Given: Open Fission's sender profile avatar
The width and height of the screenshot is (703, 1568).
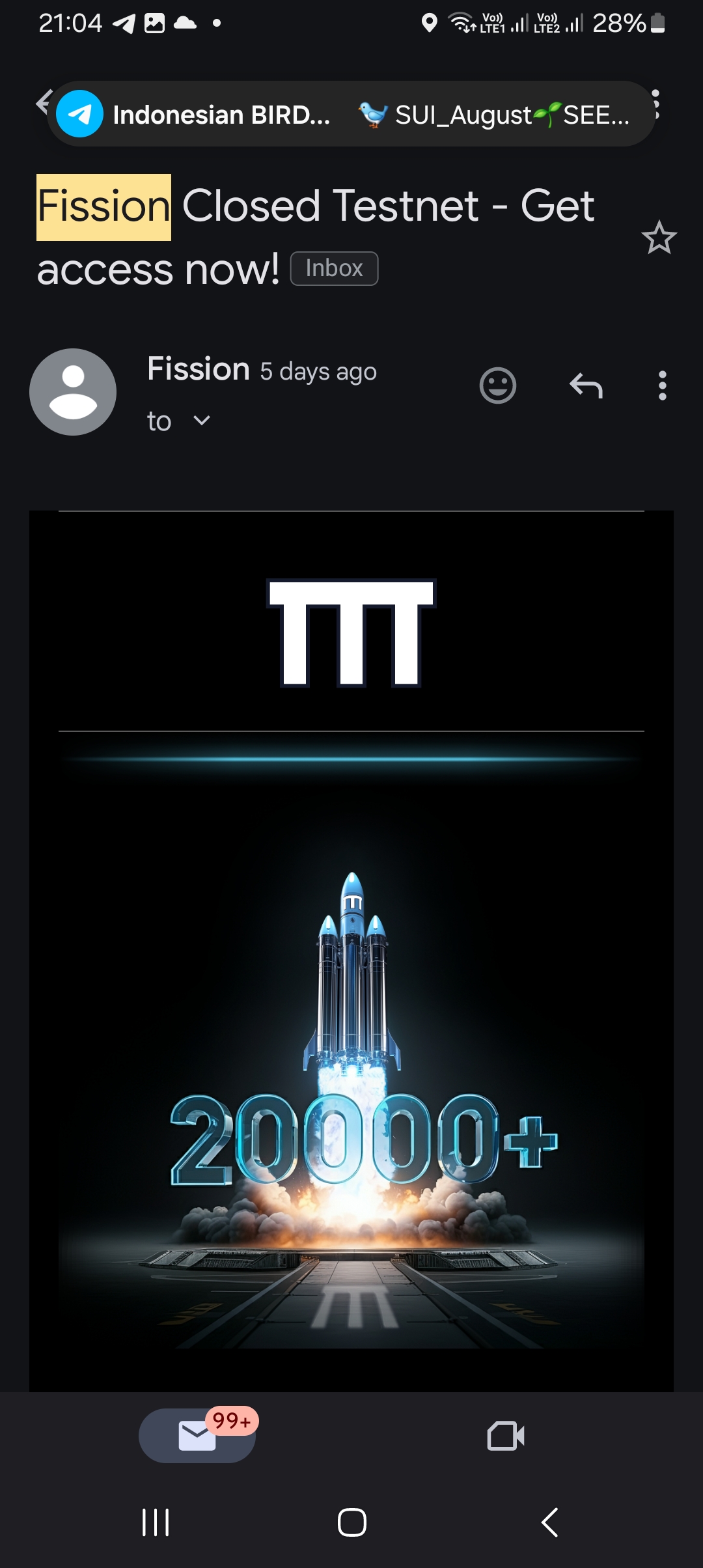Looking at the screenshot, I should coord(73,392).
